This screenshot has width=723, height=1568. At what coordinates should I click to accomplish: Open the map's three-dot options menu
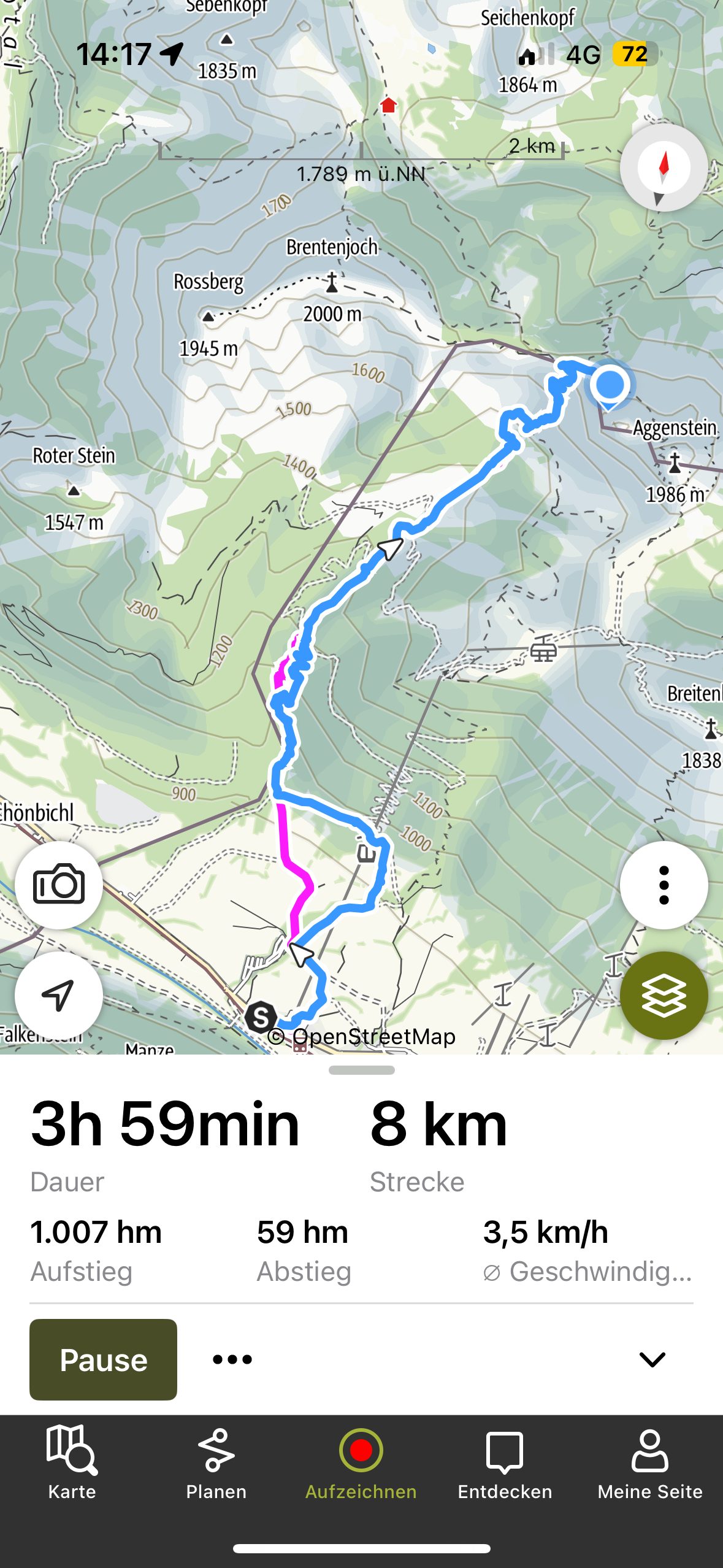(664, 885)
